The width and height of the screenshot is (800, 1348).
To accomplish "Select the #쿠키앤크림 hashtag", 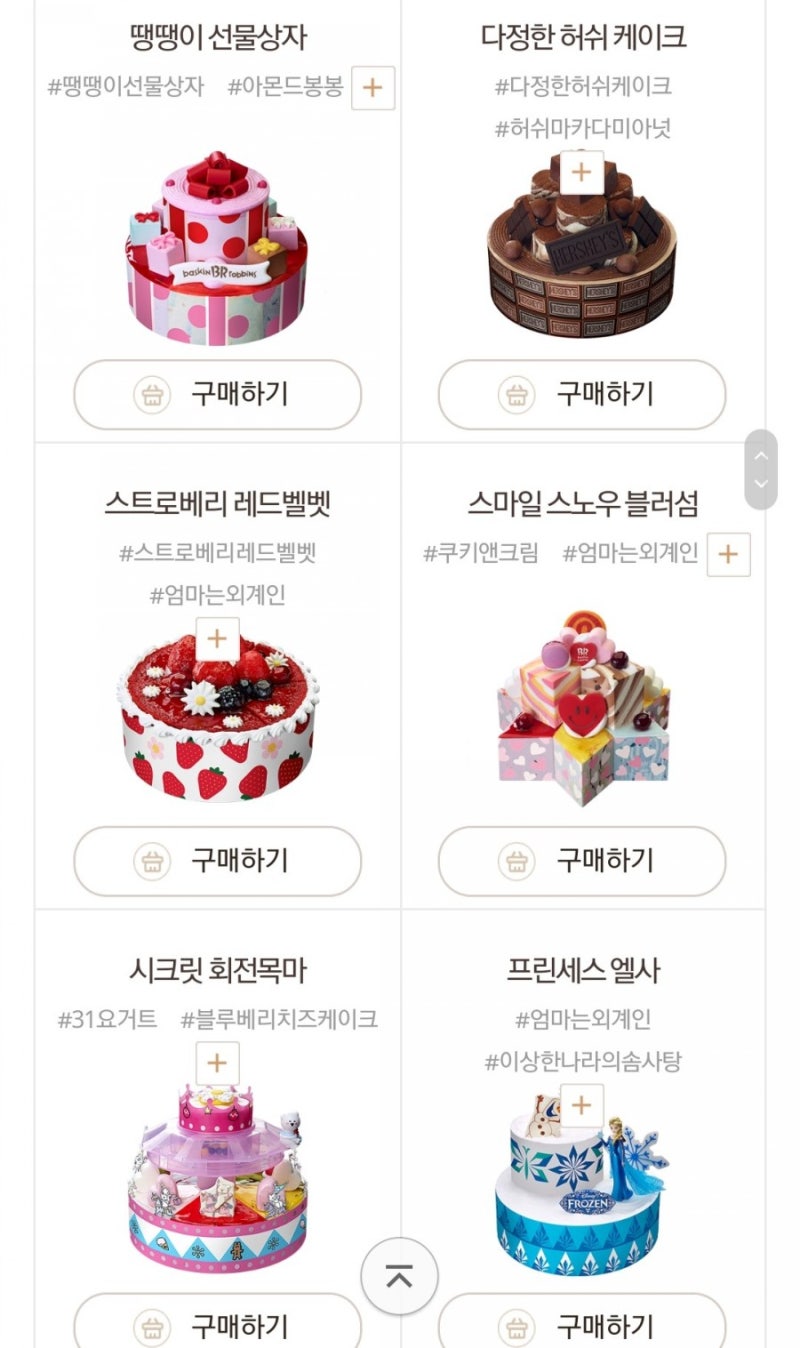I will tap(480, 553).
